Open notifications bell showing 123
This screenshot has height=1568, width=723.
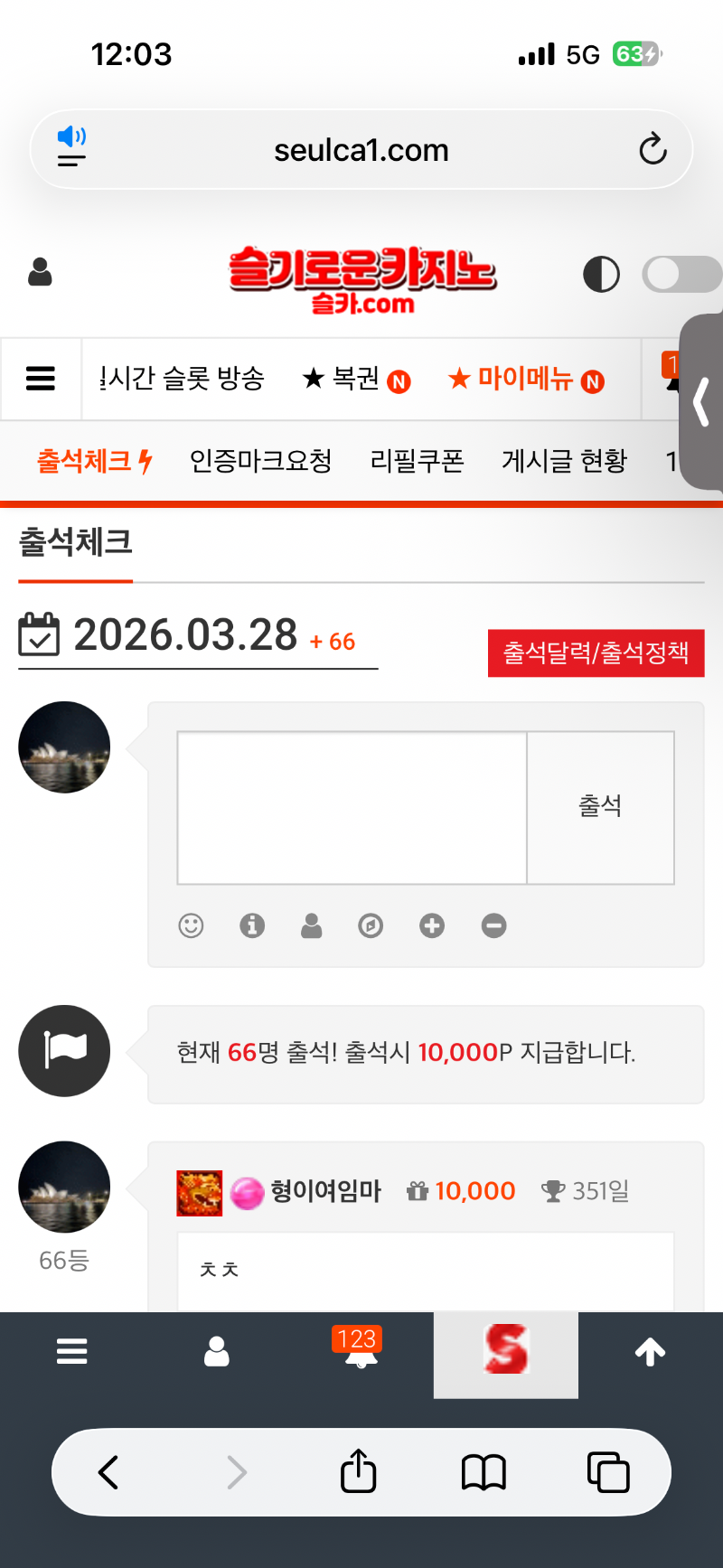click(x=361, y=1351)
